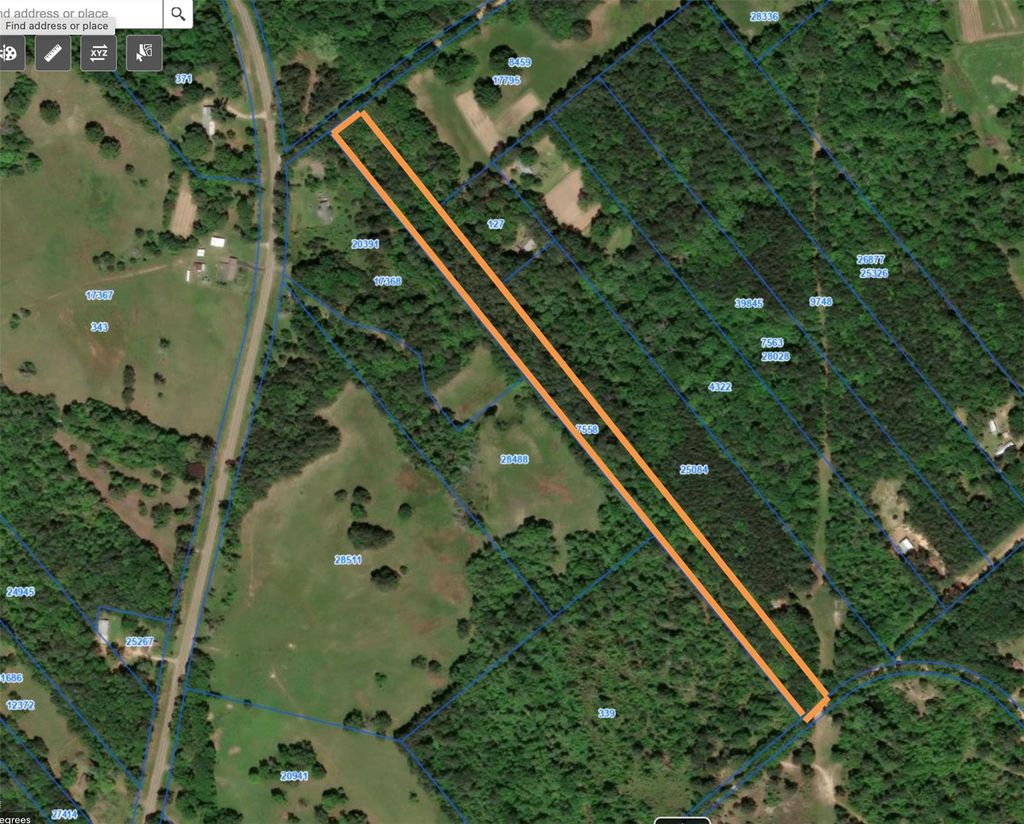The width and height of the screenshot is (1024, 824).
Task: Tap the find address or place field
Action: pyautogui.click(x=78, y=13)
